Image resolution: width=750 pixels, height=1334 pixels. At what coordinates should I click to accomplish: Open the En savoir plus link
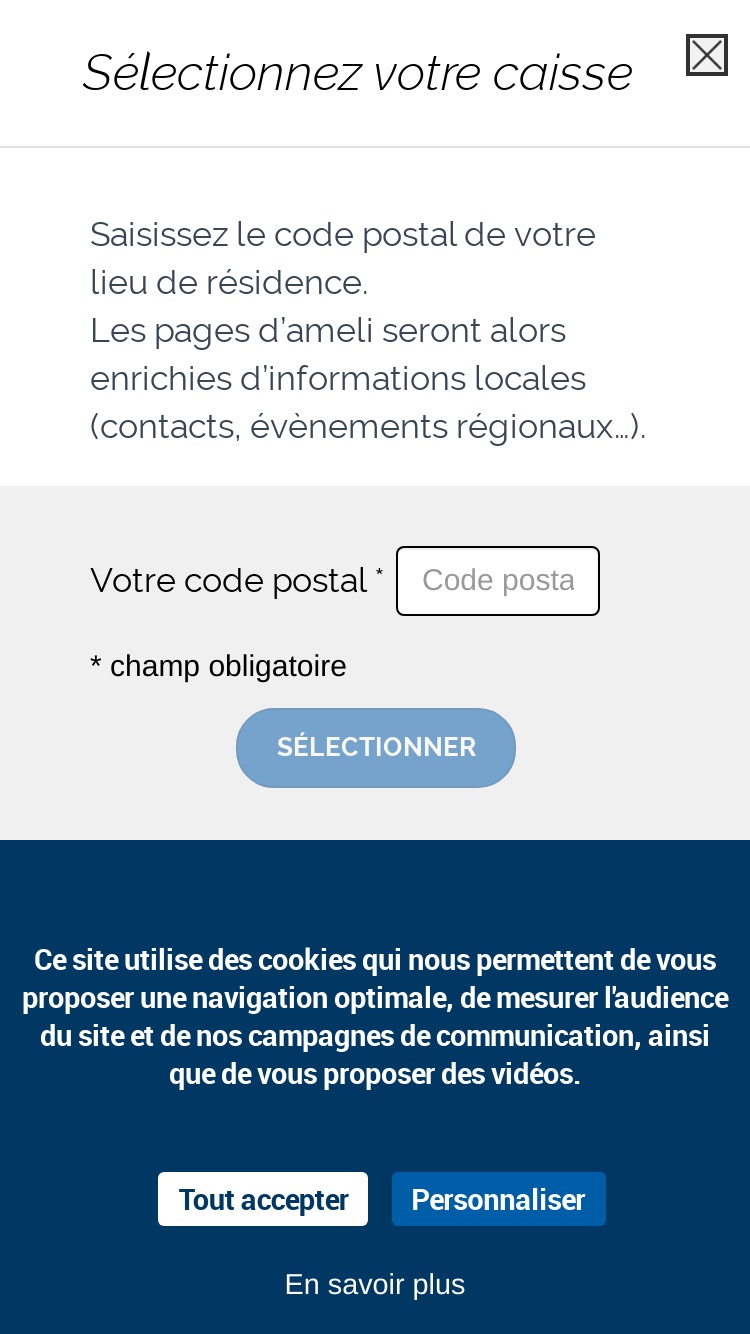[x=375, y=1284]
